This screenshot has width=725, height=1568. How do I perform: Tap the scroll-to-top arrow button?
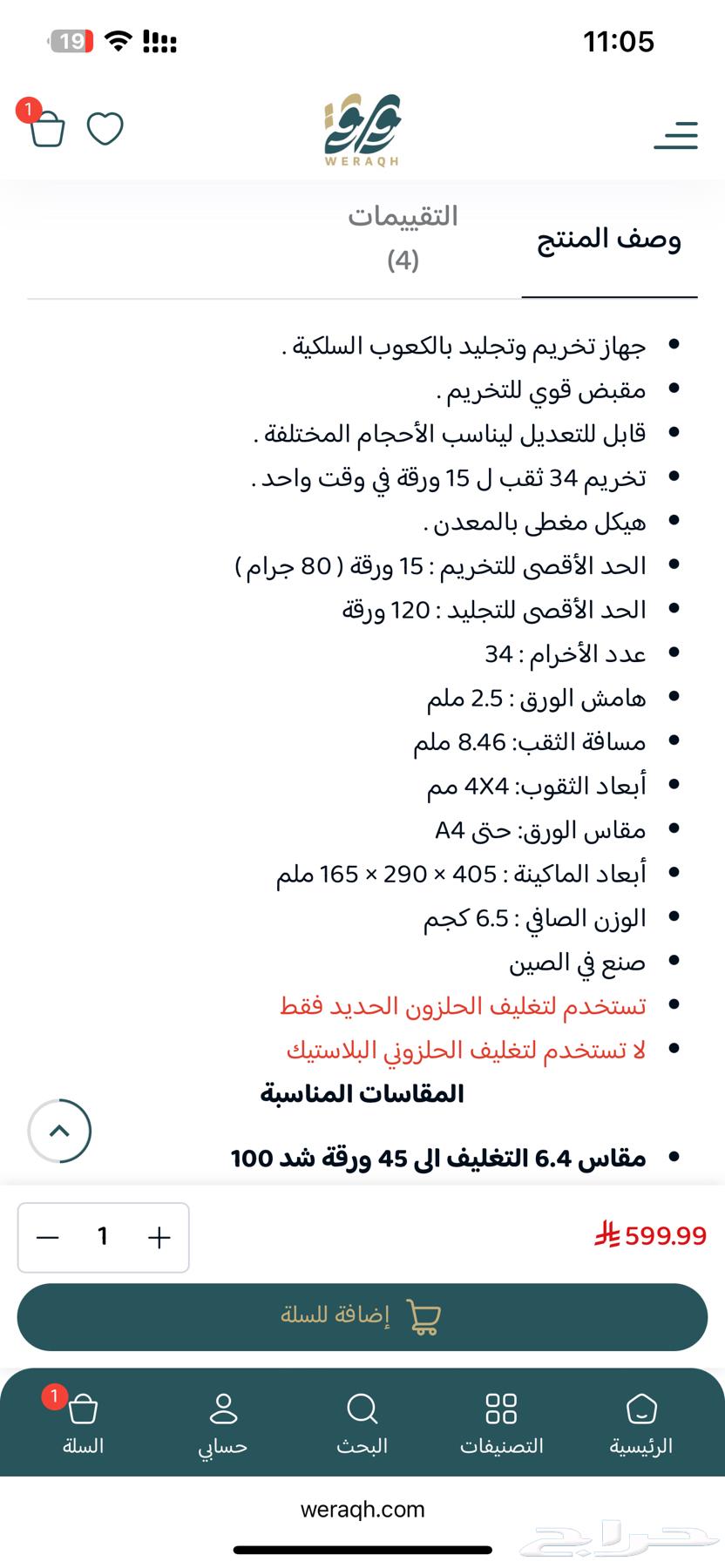pos(59,1131)
